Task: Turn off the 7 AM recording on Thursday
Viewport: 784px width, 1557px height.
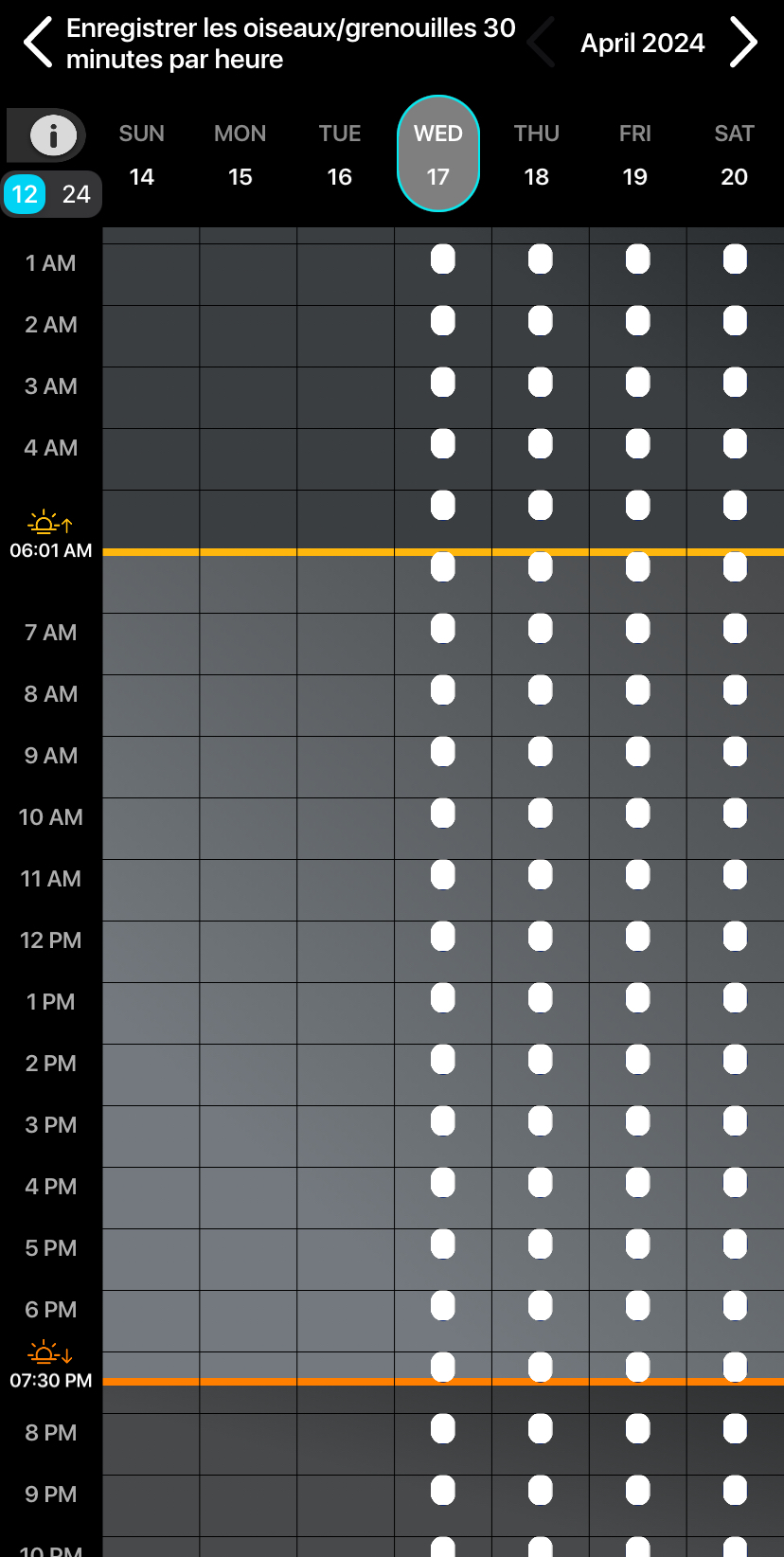Action: click(x=540, y=628)
